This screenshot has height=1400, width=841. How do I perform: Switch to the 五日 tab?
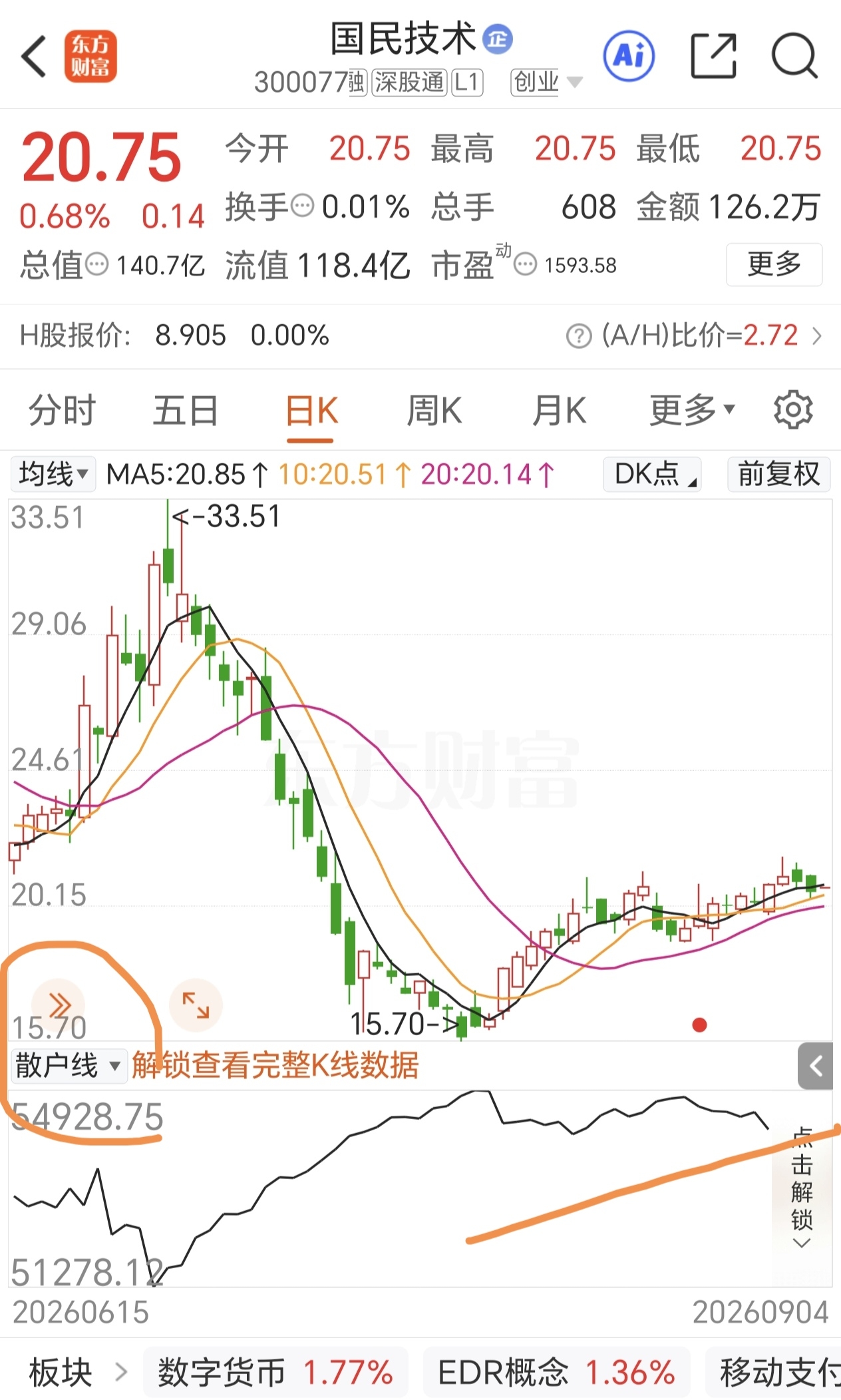[186, 410]
